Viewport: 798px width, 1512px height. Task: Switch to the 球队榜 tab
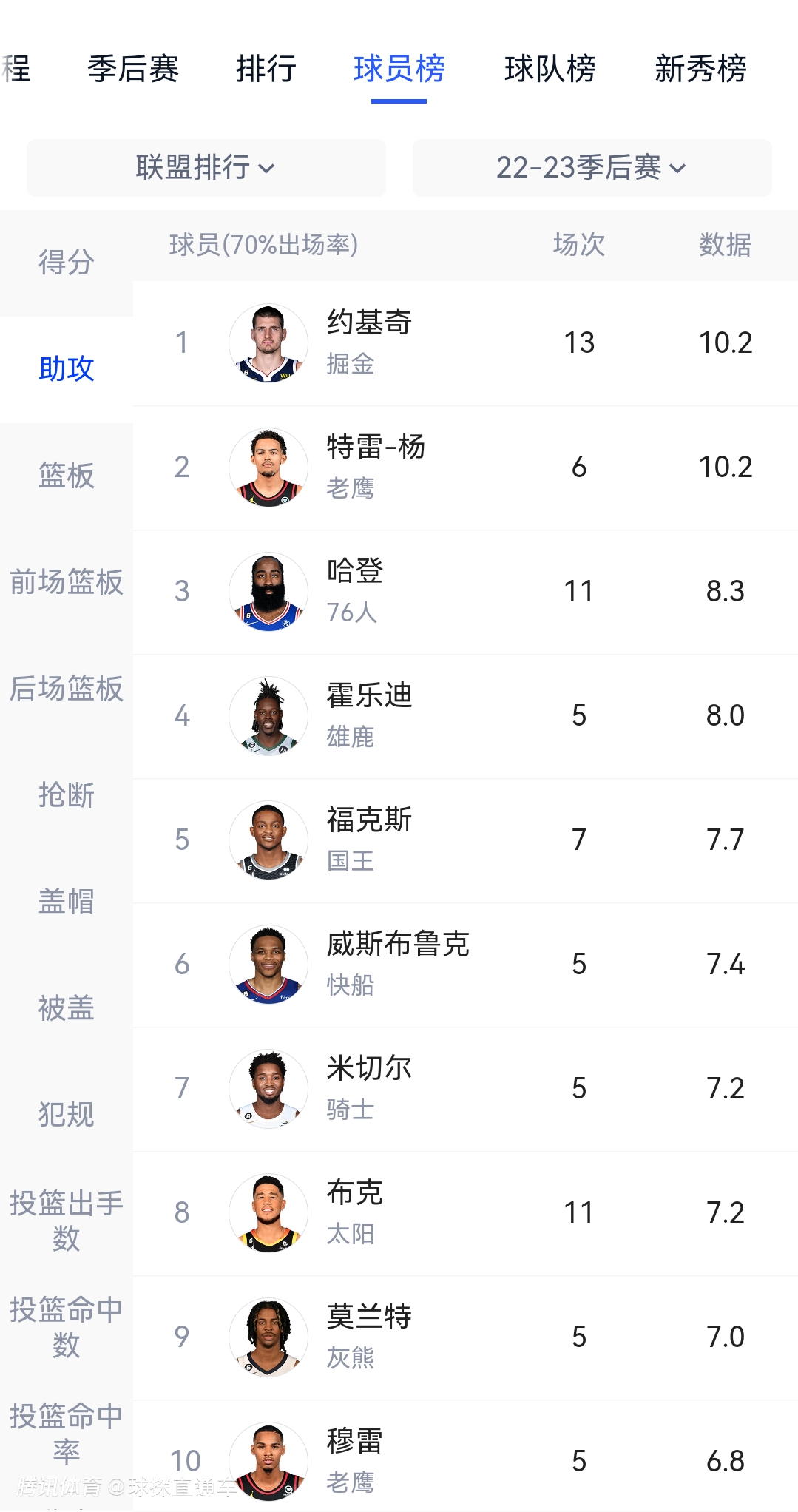point(550,70)
